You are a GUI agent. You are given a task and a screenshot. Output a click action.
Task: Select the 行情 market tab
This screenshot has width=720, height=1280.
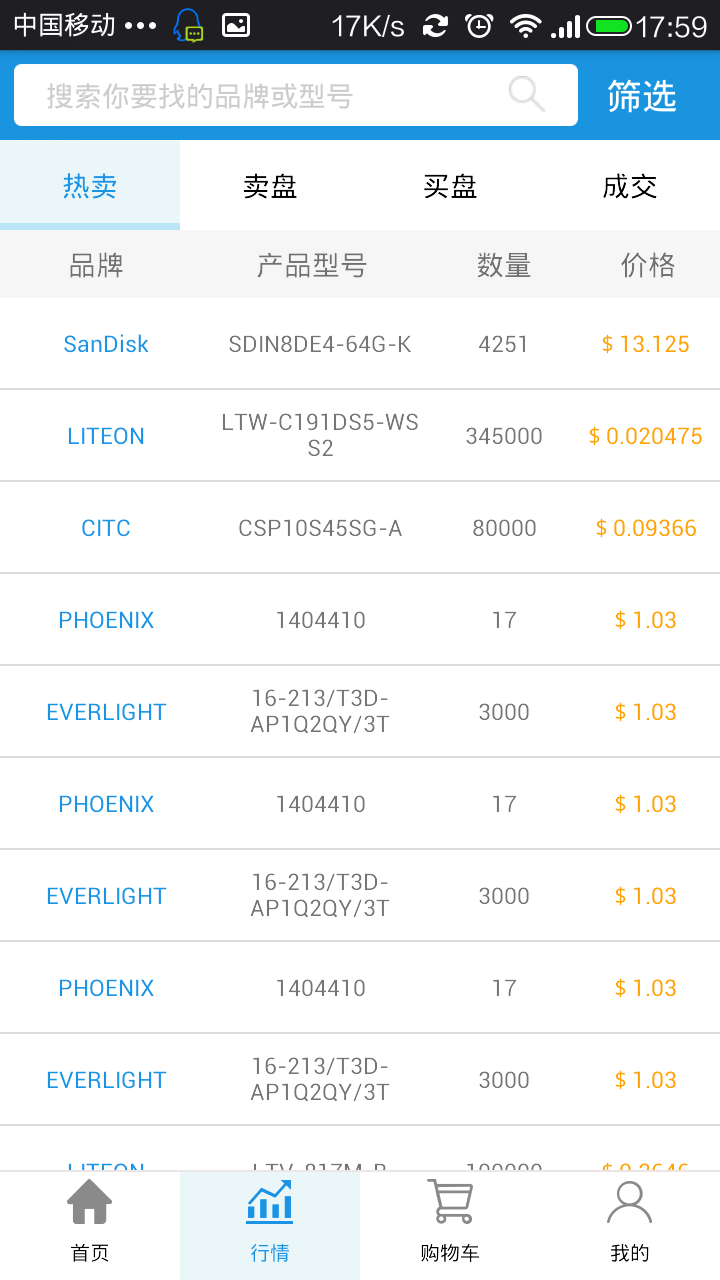coord(270,1226)
